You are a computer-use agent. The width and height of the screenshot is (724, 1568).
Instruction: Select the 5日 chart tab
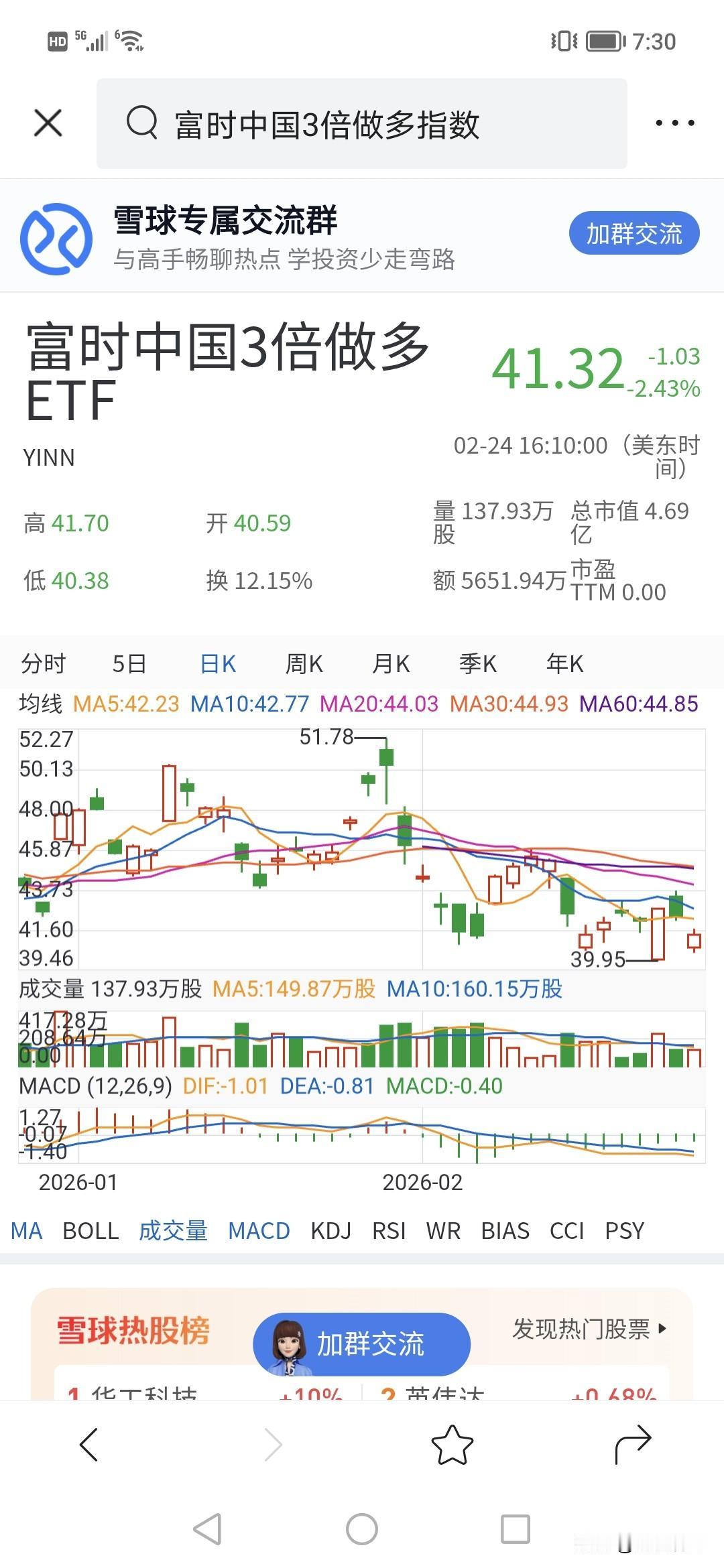point(129,664)
